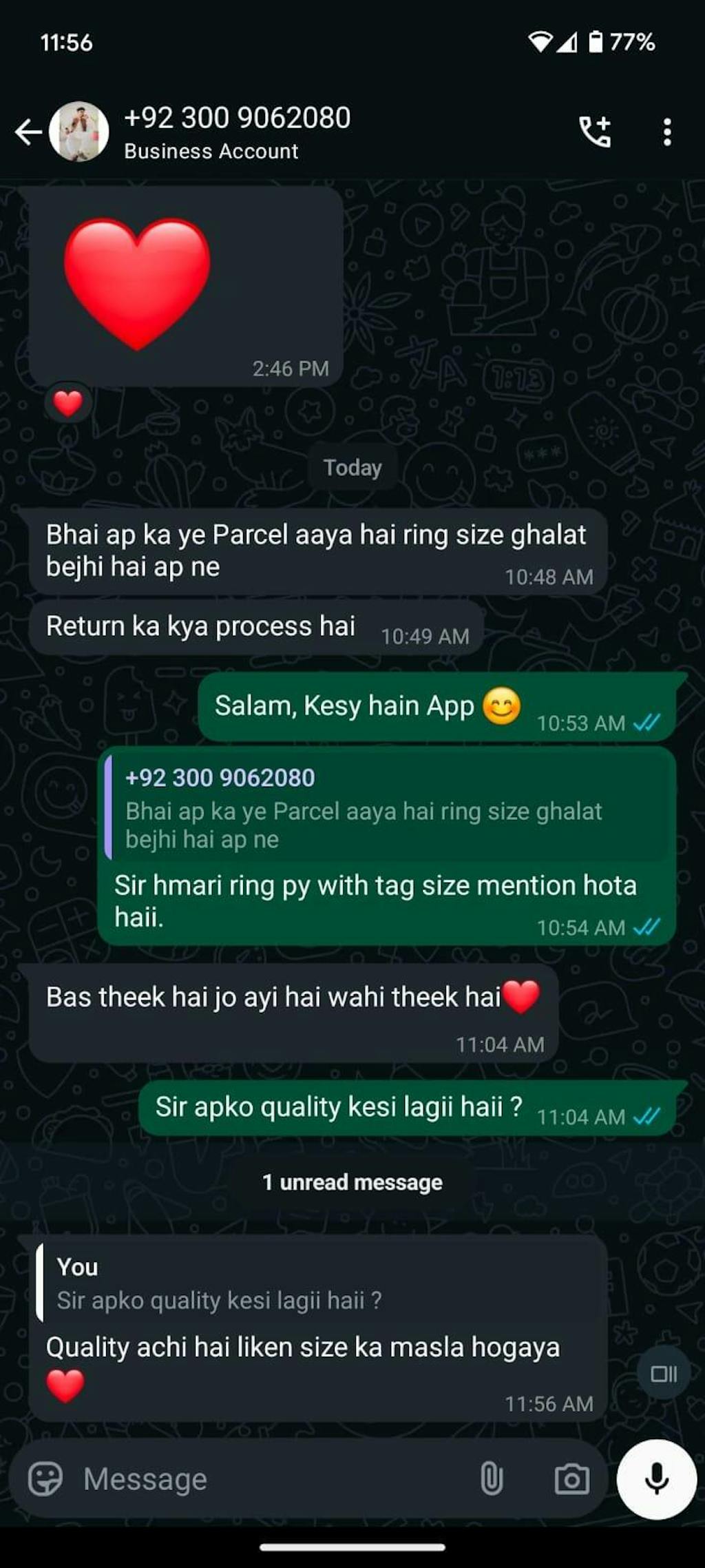Start a call with this contact
Image resolution: width=705 pixels, height=1568 pixels.
pos(595,132)
